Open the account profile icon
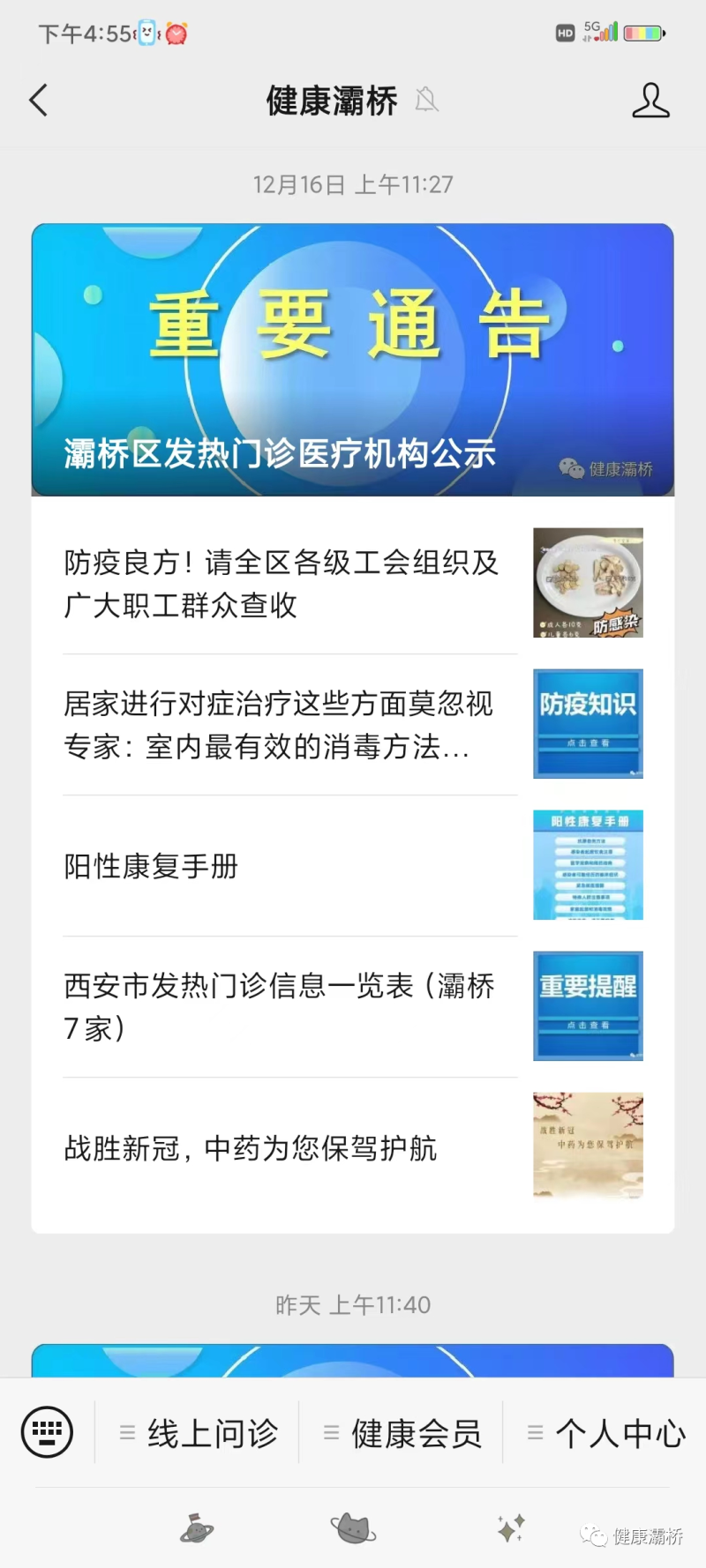This screenshot has width=706, height=1568. pyautogui.click(x=650, y=101)
